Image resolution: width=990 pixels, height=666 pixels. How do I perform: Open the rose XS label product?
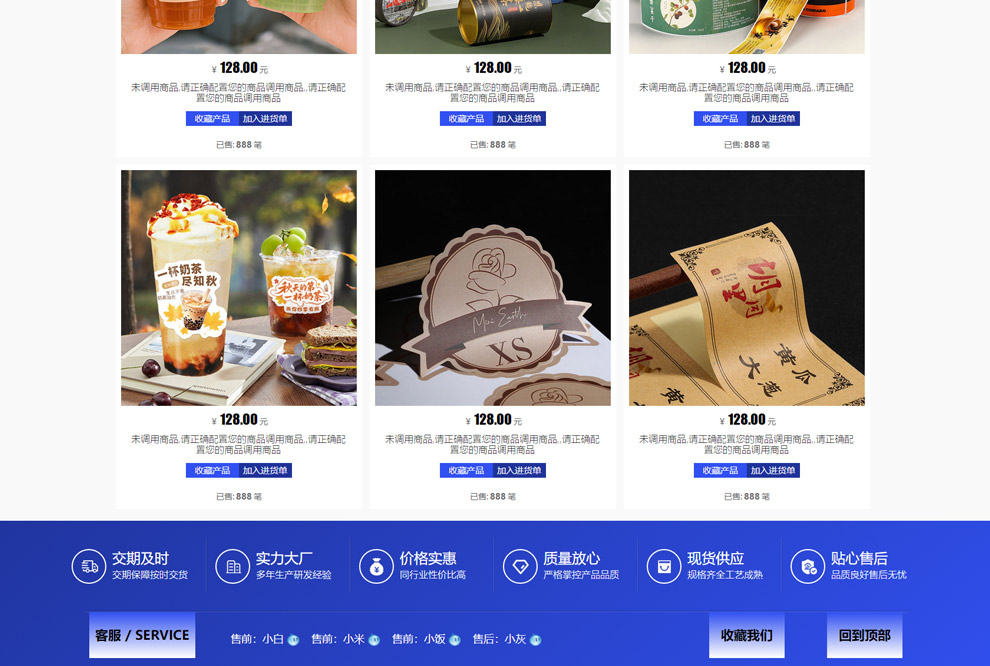(493, 288)
